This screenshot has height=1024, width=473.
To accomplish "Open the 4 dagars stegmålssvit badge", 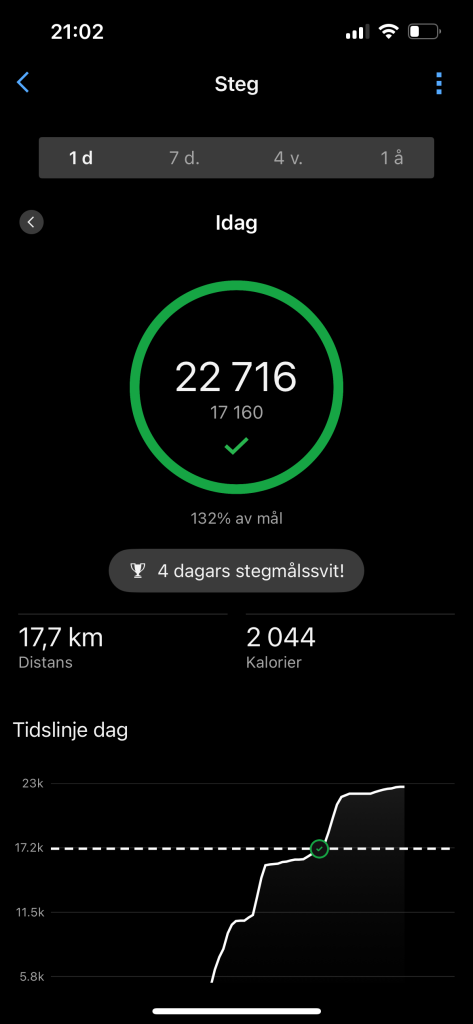I will [236, 571].
